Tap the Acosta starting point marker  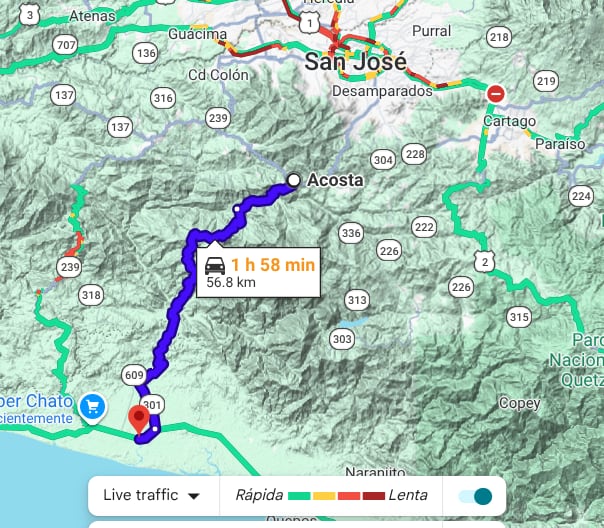point(293,180)
